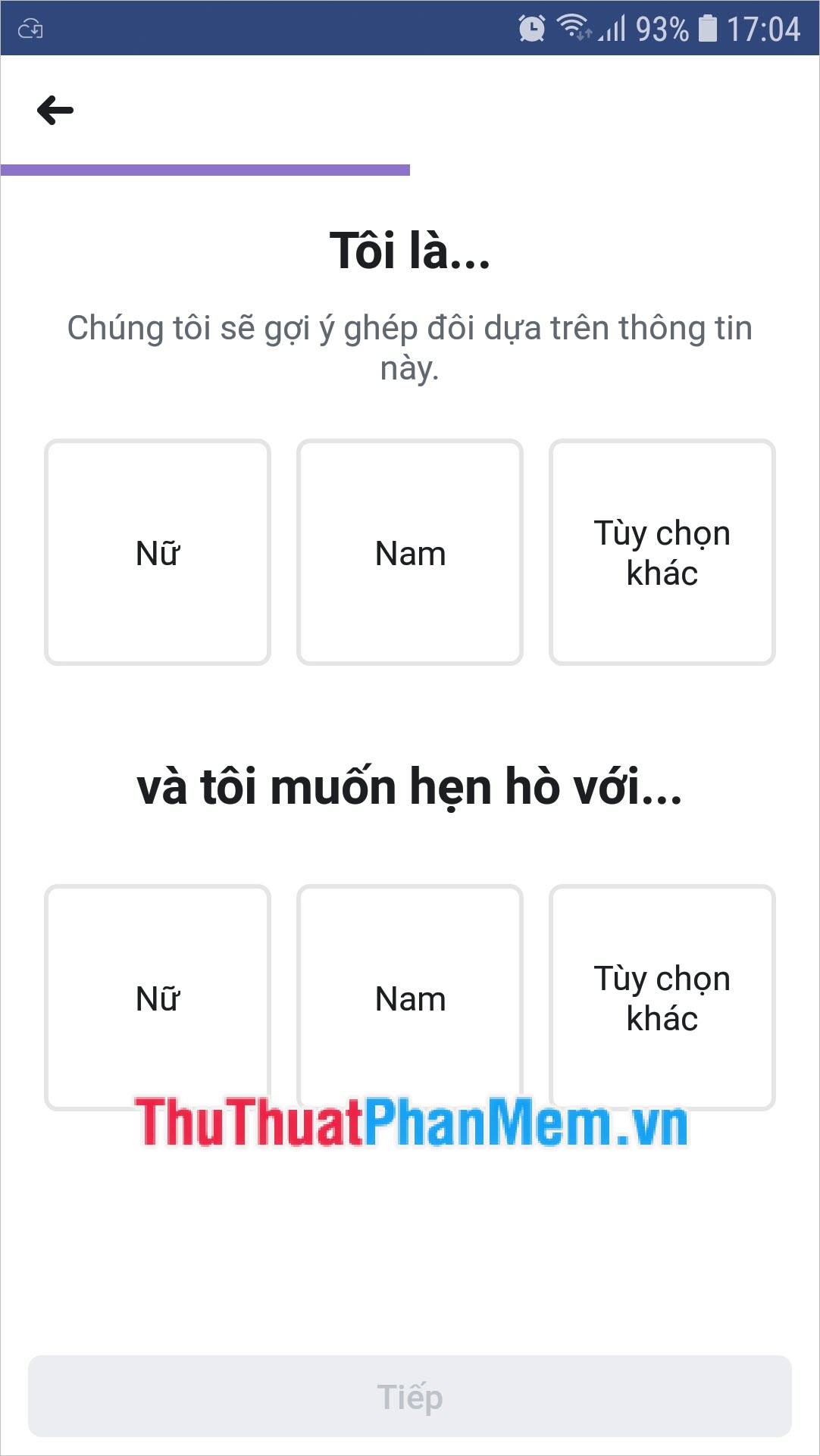This screenshot has height=1456, width=820.
Task: Choose Tùy chọn khác under hẹn hò với
Action: [x=662, y=997]
